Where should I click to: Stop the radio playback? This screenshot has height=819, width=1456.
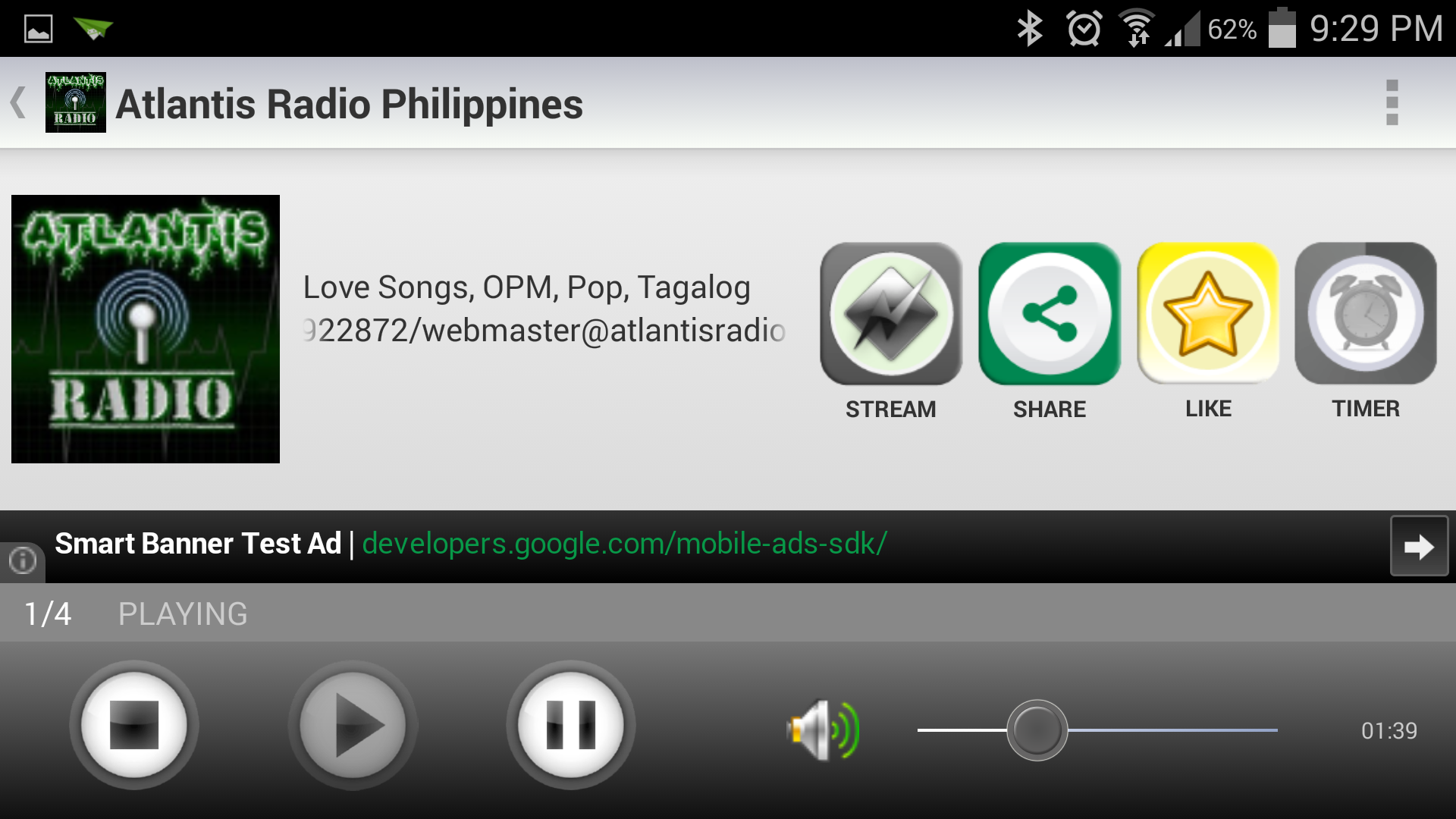click(x=134, y=725)
